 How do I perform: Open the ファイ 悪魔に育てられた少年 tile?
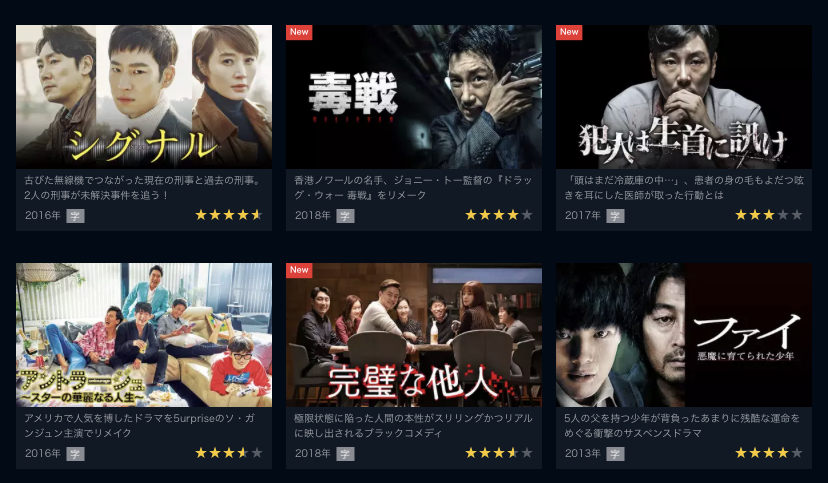(x=684, y=335)
